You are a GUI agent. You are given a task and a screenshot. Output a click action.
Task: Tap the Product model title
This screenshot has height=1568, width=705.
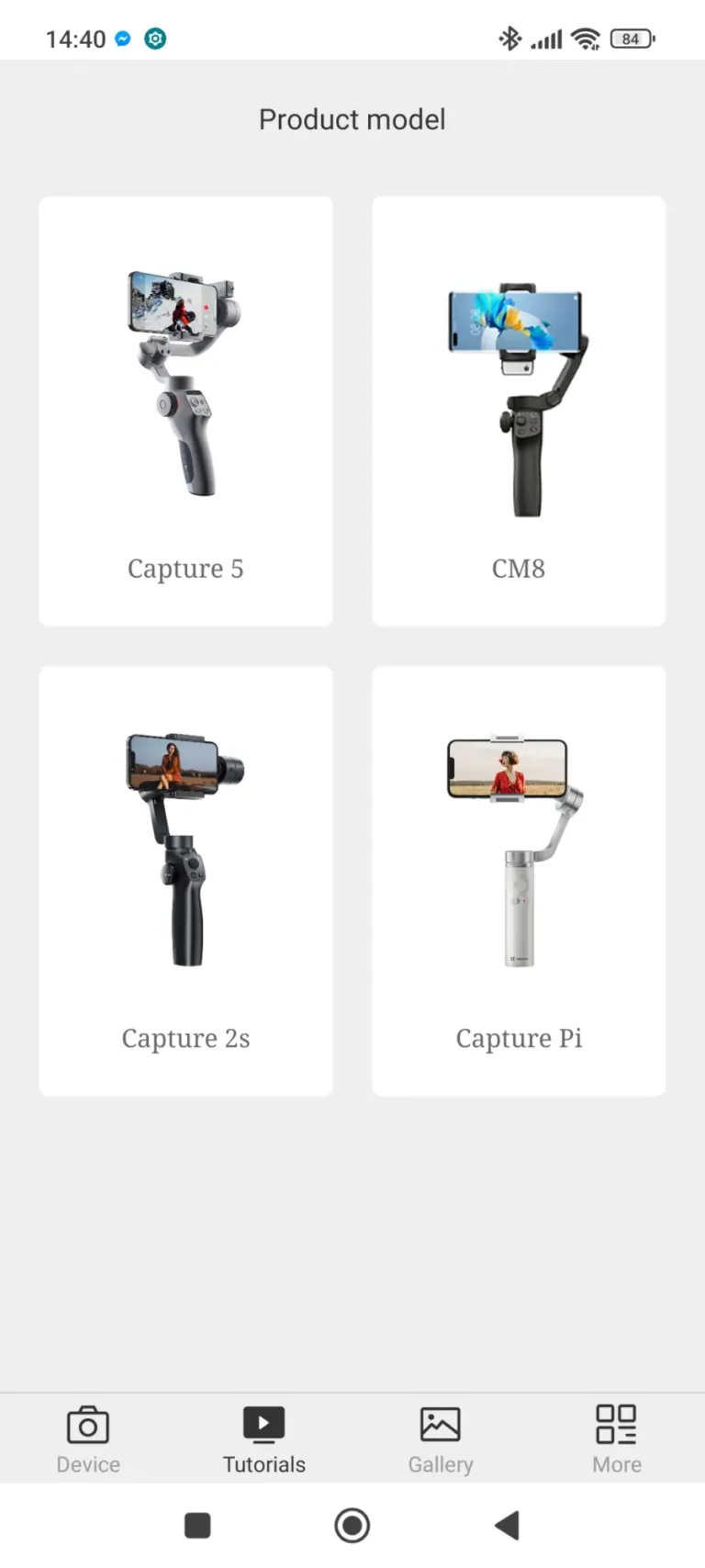[x=352, y=118]
